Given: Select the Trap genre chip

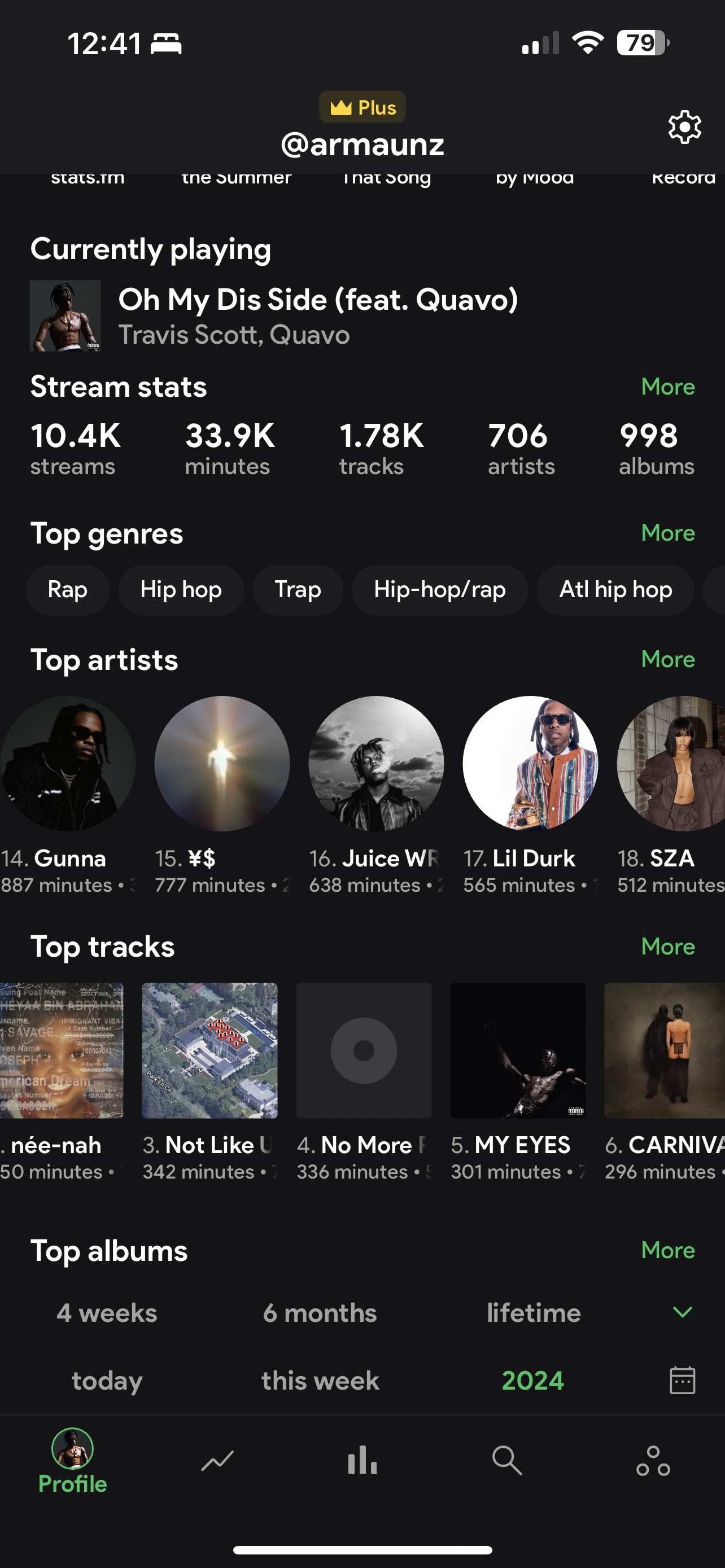Looking at the screenshot, I should click(x=298, y=589).
